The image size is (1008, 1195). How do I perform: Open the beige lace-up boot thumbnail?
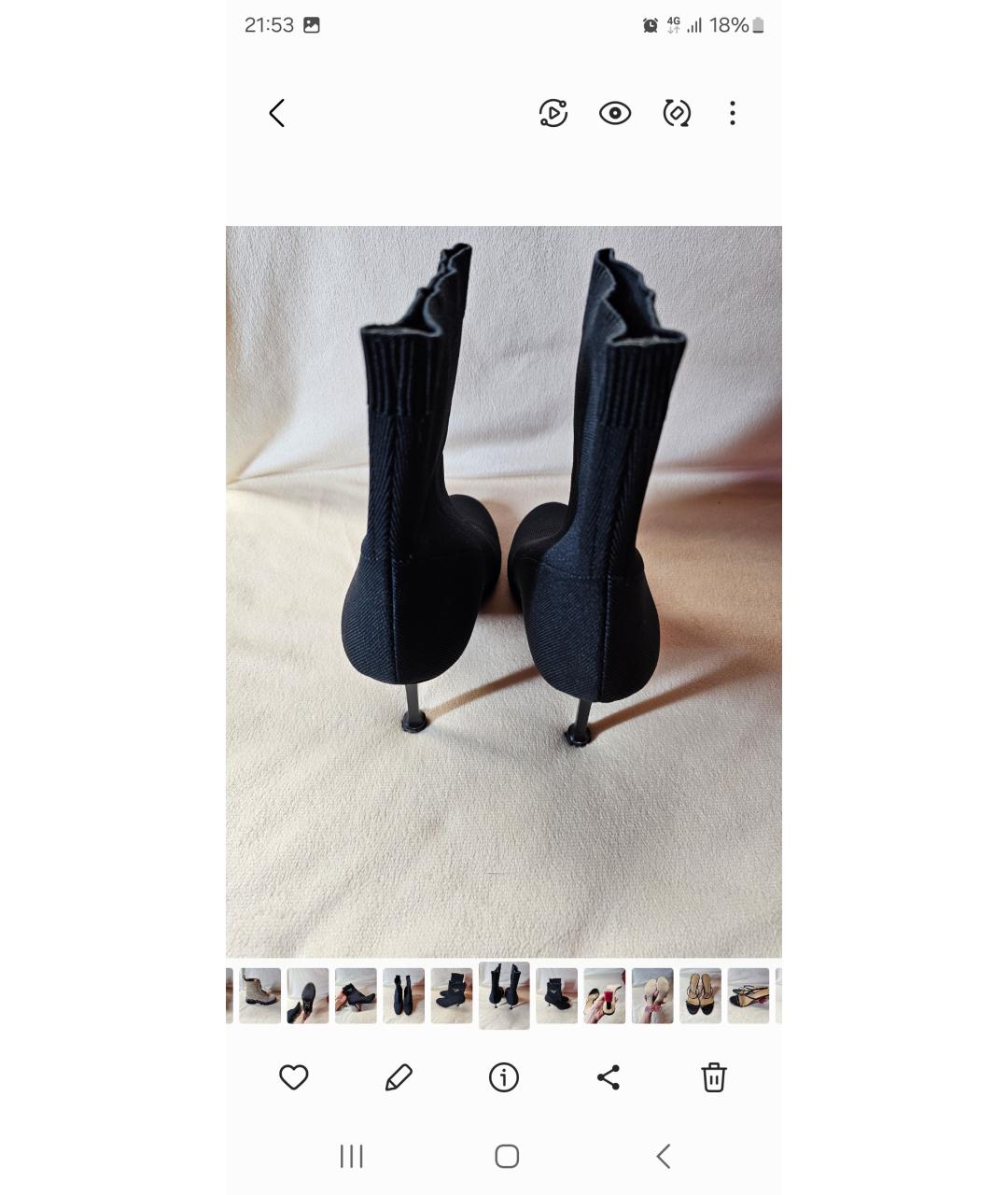coord(259,995)
